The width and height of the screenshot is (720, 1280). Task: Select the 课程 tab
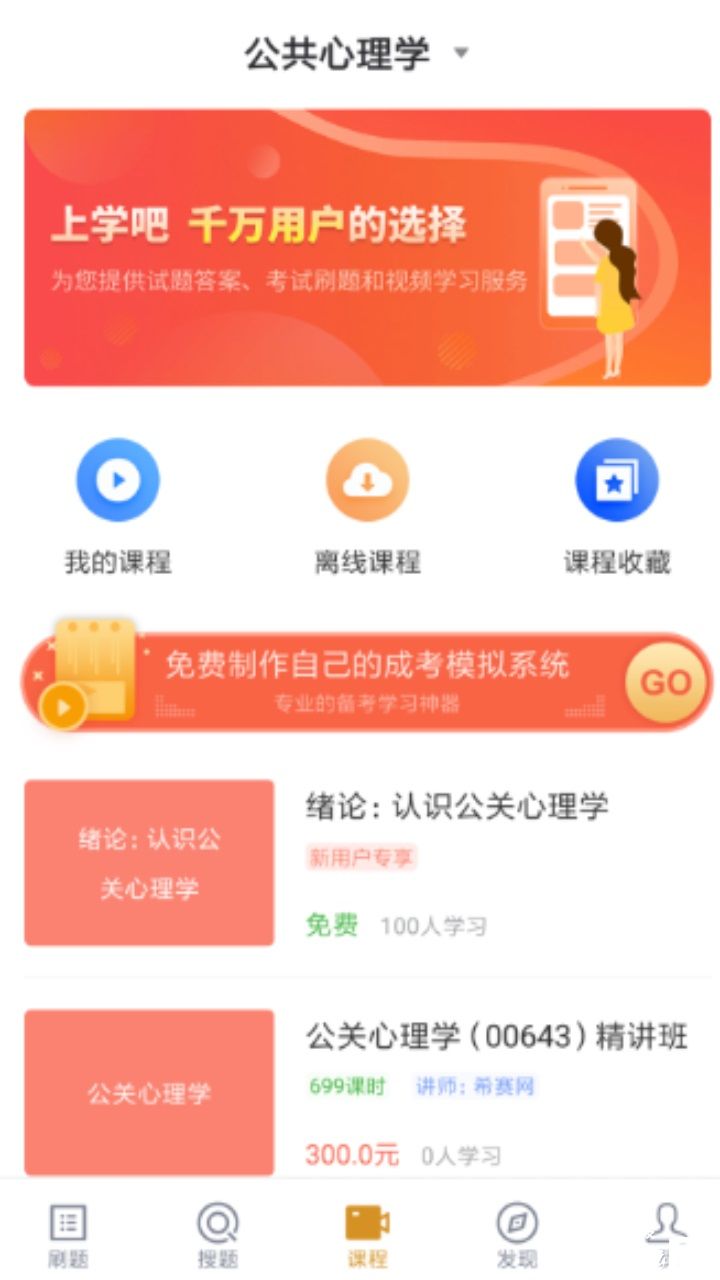click(x=367, y=1235)
